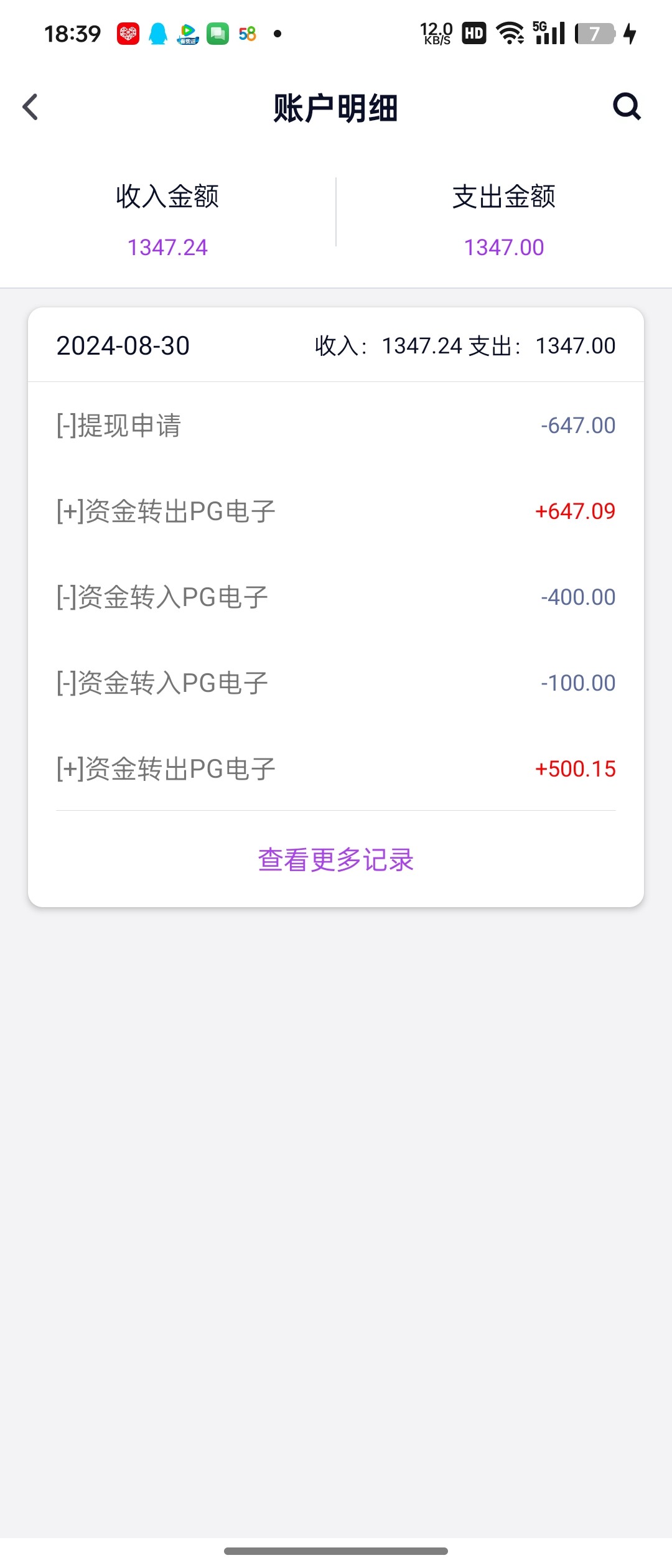The height and width of the screenshot is (1568, 672).
Task: Tap 查看更多记录 to view more records
Action: pos(336,859)
